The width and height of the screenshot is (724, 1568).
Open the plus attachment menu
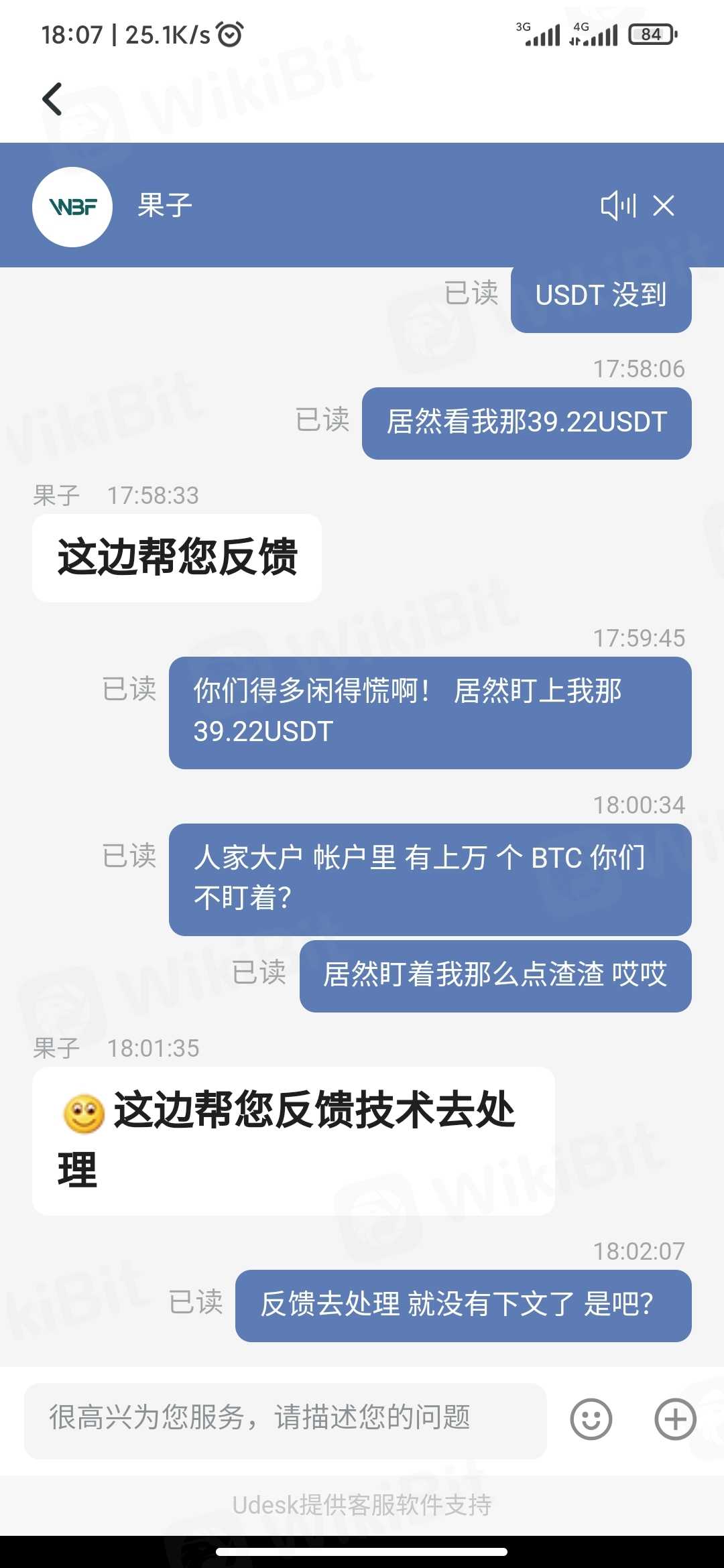(x=675, y=1419)
